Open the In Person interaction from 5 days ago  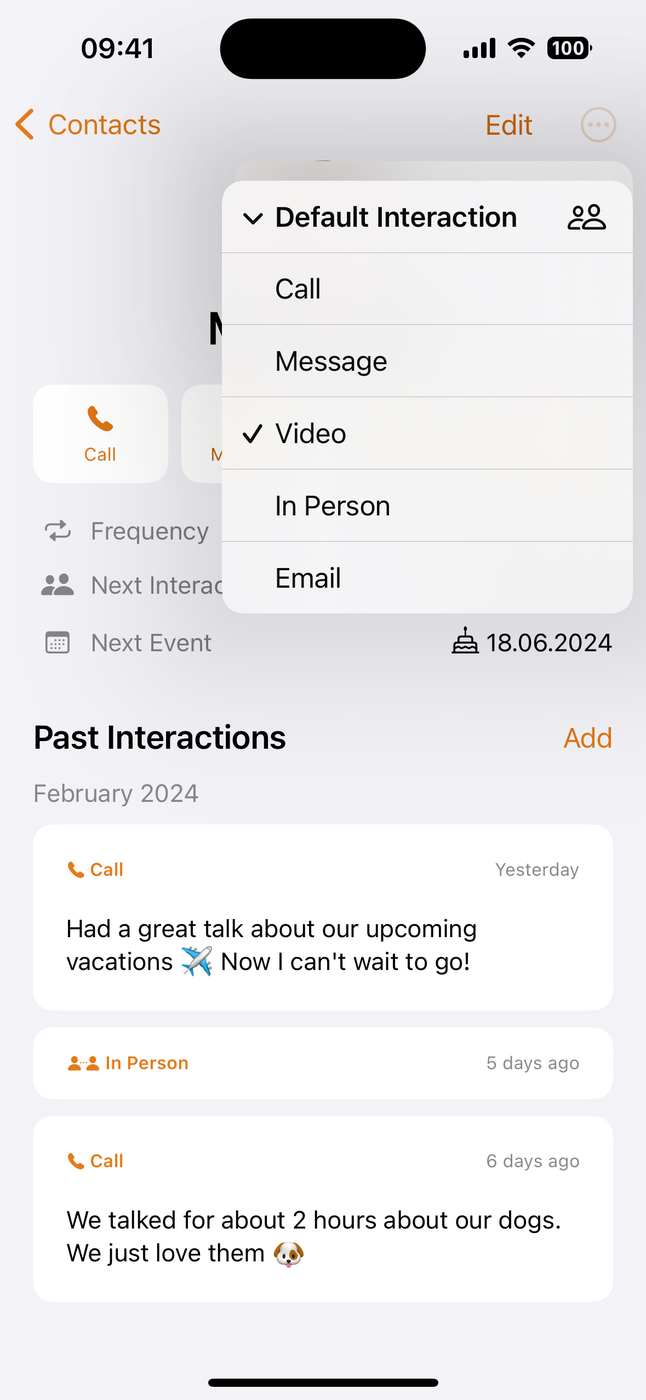322,1063
